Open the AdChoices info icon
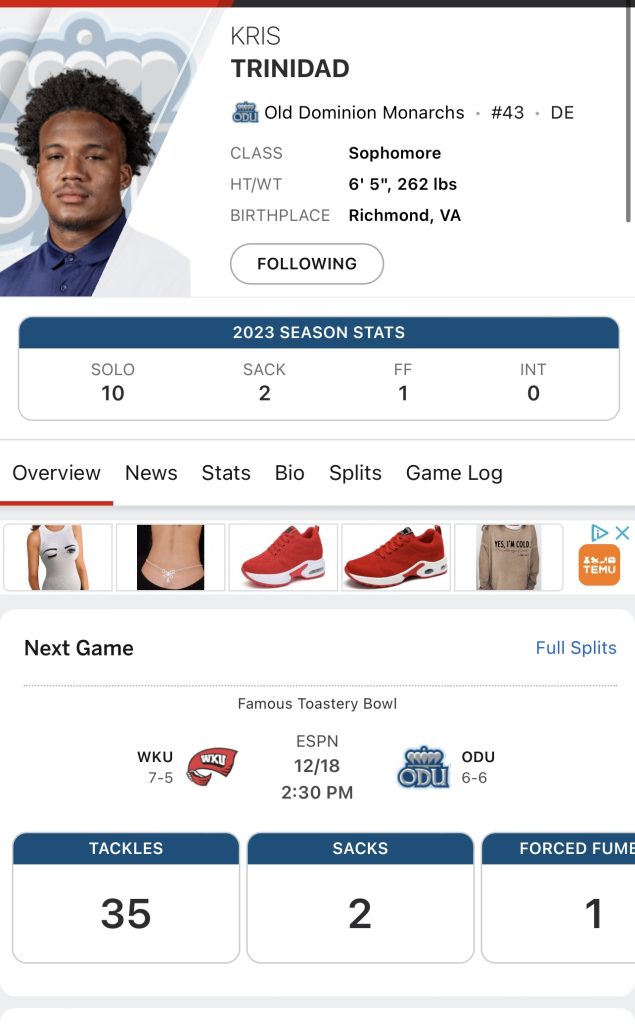The width and height of the screenshot is (635, 1024). pyautogui.click(x=599, y=533)
